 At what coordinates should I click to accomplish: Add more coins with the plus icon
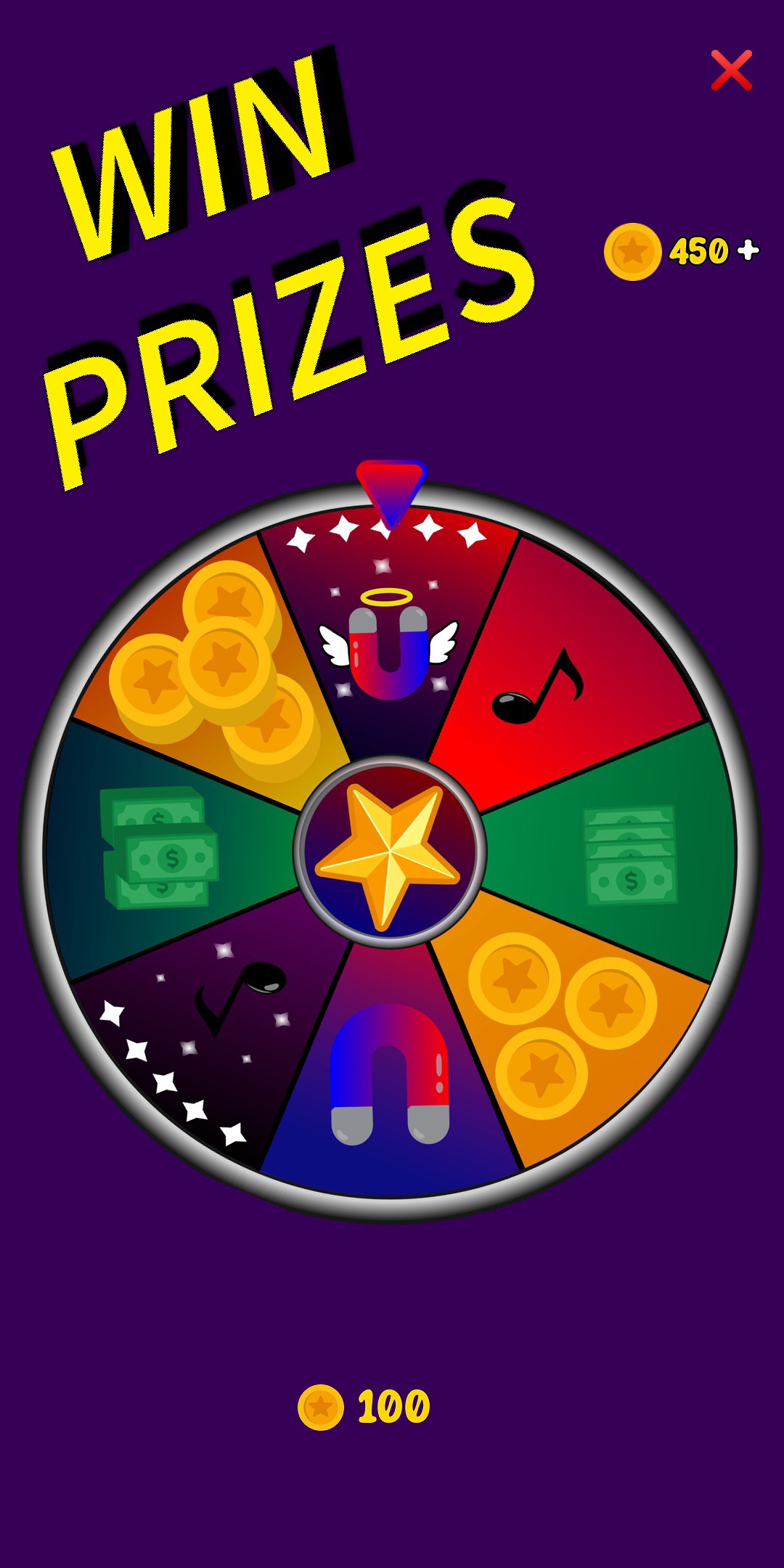pyautogui.click(x=748, y=250)
